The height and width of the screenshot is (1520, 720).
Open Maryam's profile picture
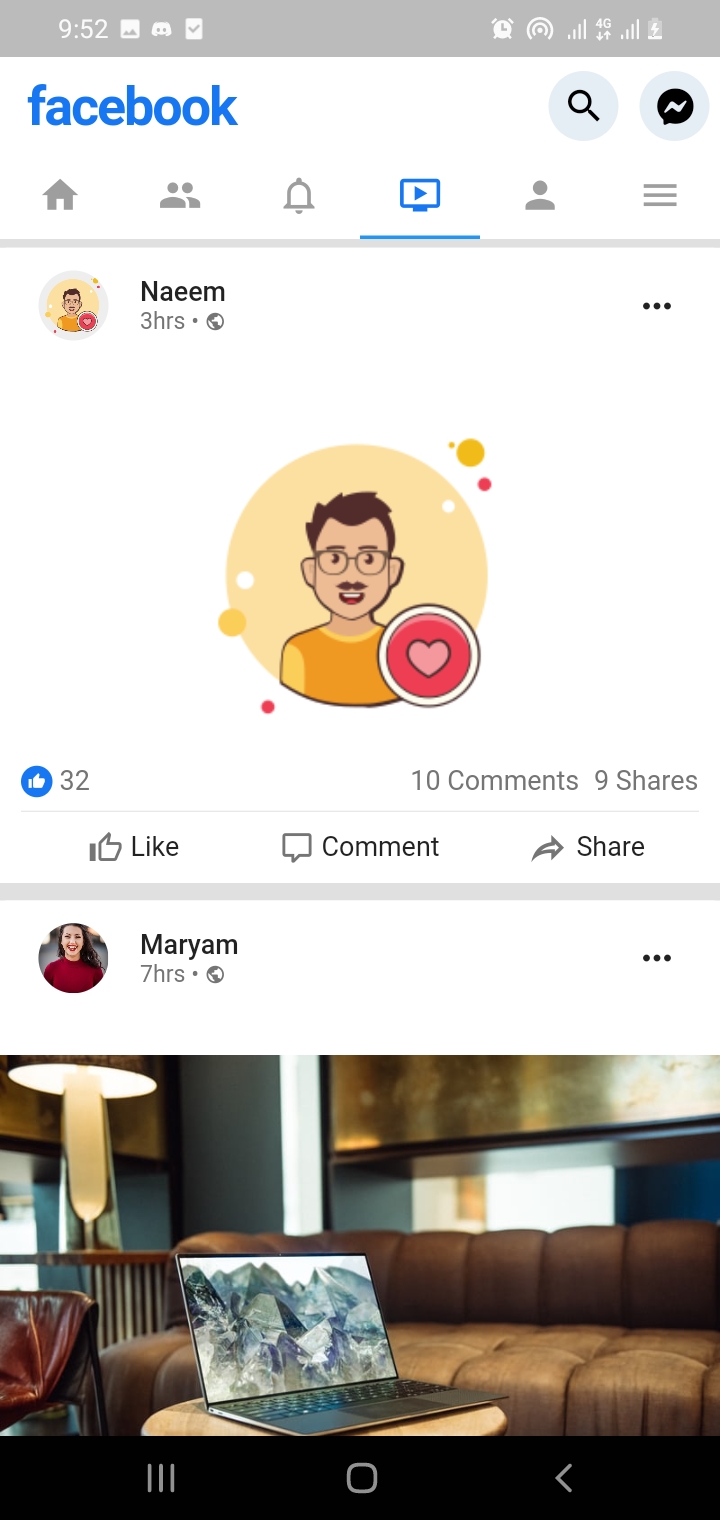coord(73,958)
